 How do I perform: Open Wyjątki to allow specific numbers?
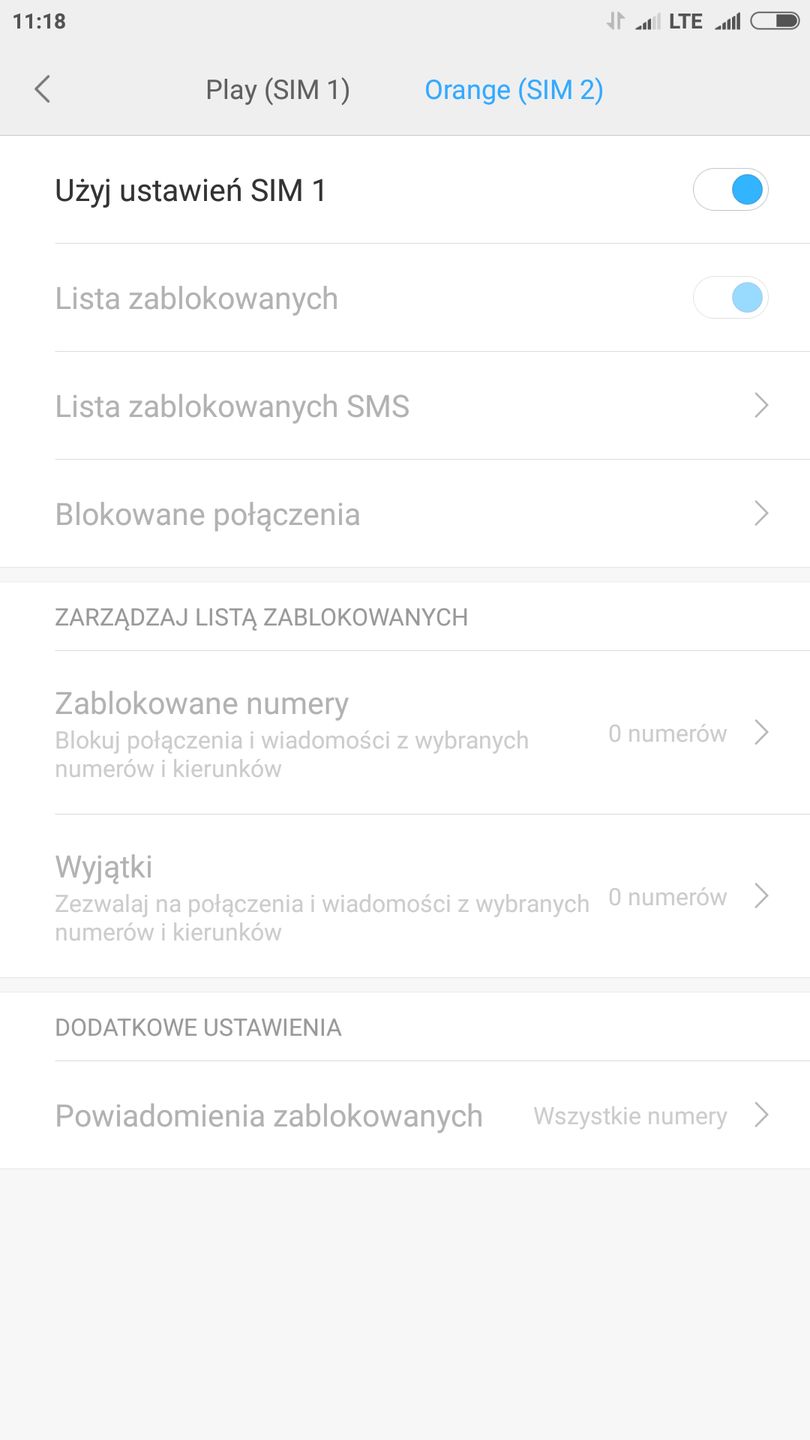(405, 897)
